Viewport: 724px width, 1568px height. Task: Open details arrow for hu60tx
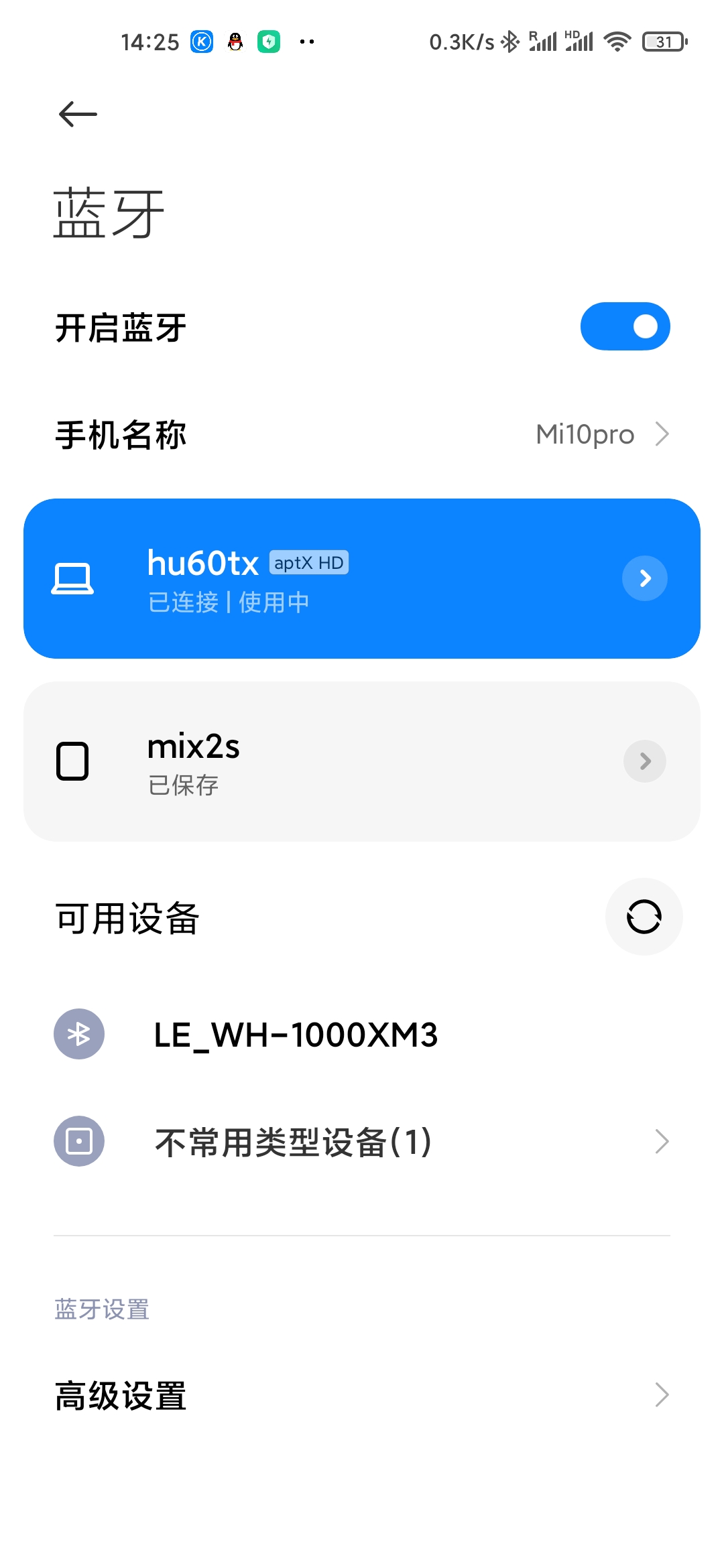(644, 578)
